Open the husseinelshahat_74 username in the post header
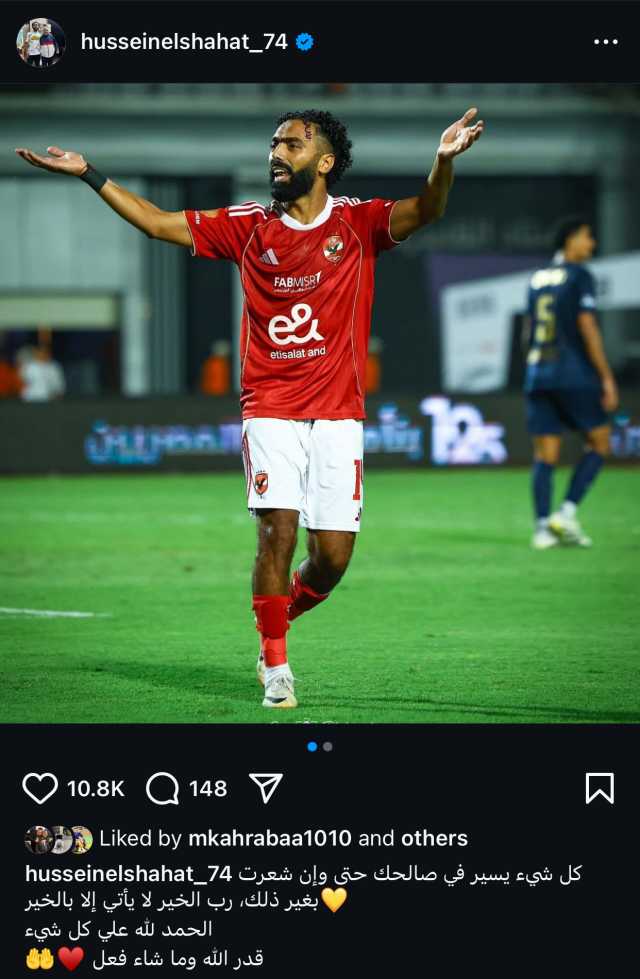Screen dimensions: 640x979 tap(185, 42)
